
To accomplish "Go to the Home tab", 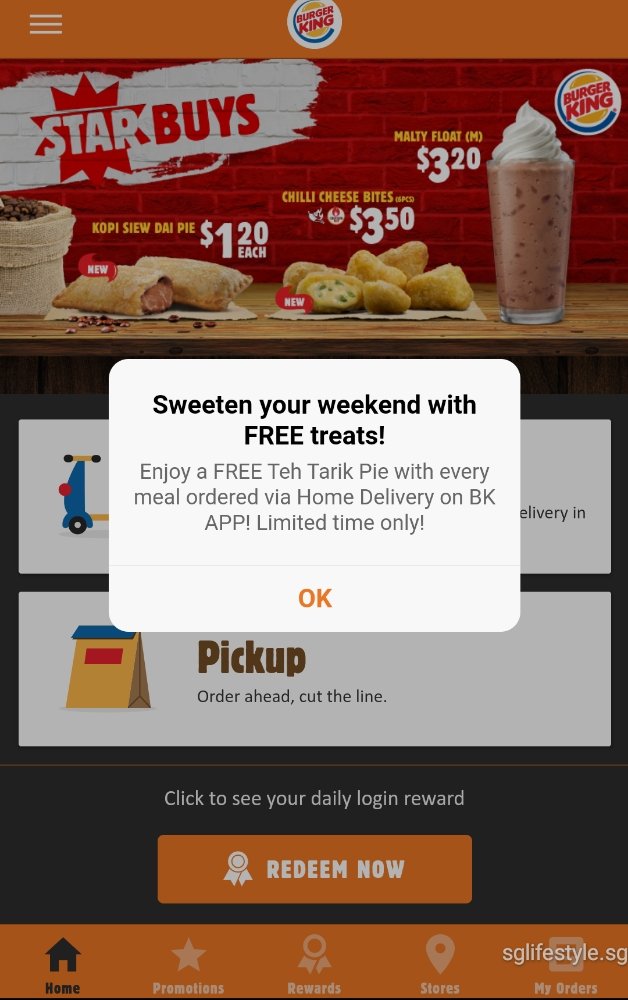I will click(x=62, y=965).
